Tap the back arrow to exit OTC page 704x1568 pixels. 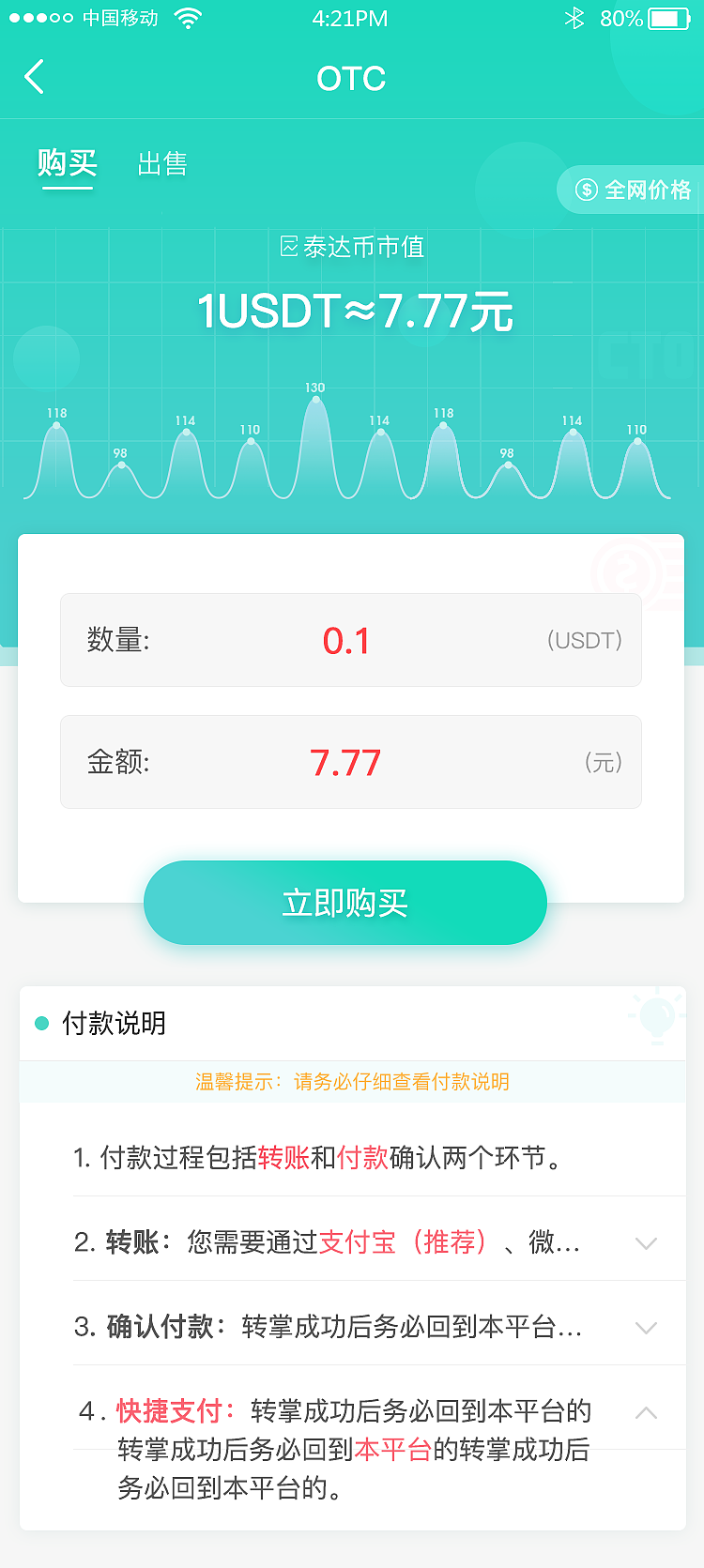point(35,78)
